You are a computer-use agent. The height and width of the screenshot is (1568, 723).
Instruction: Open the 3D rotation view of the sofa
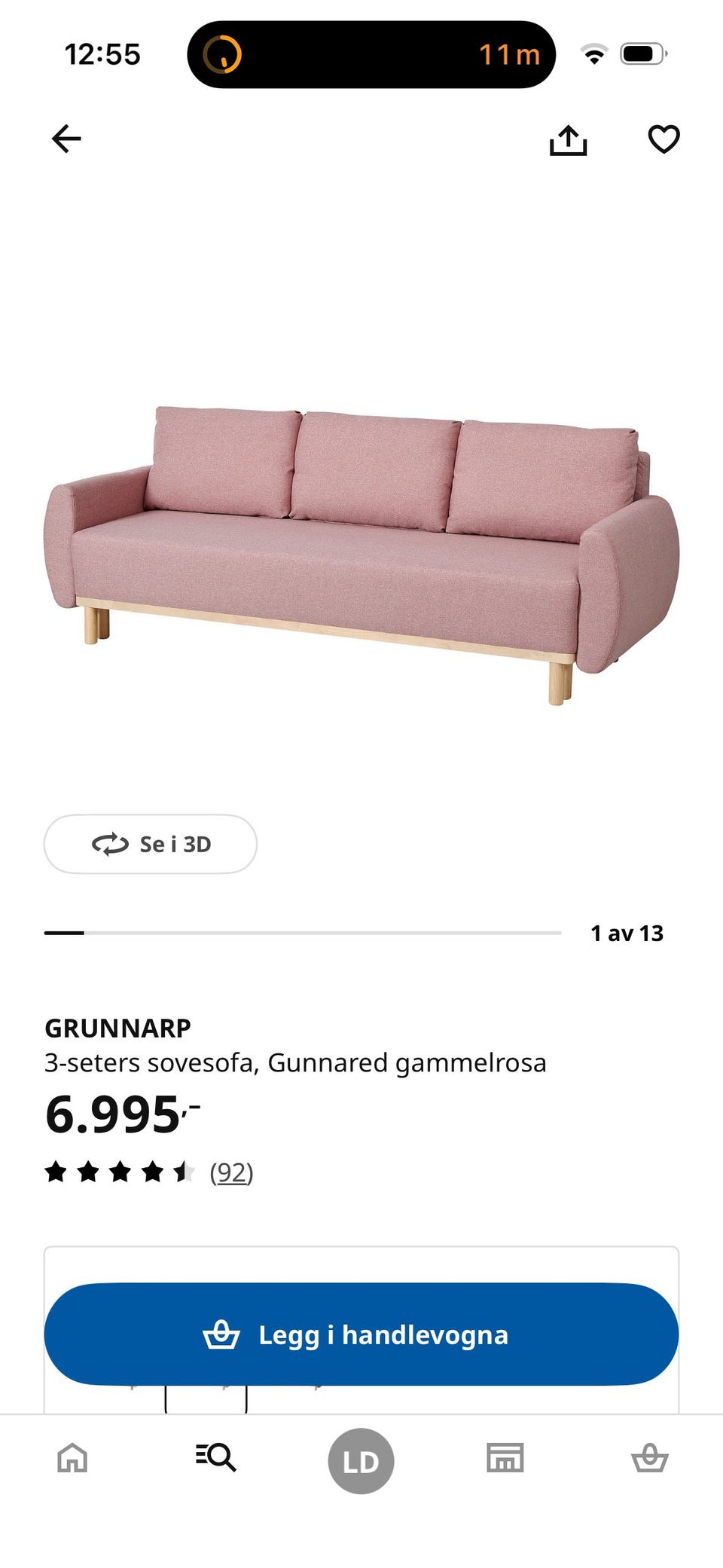pos(151,845)
